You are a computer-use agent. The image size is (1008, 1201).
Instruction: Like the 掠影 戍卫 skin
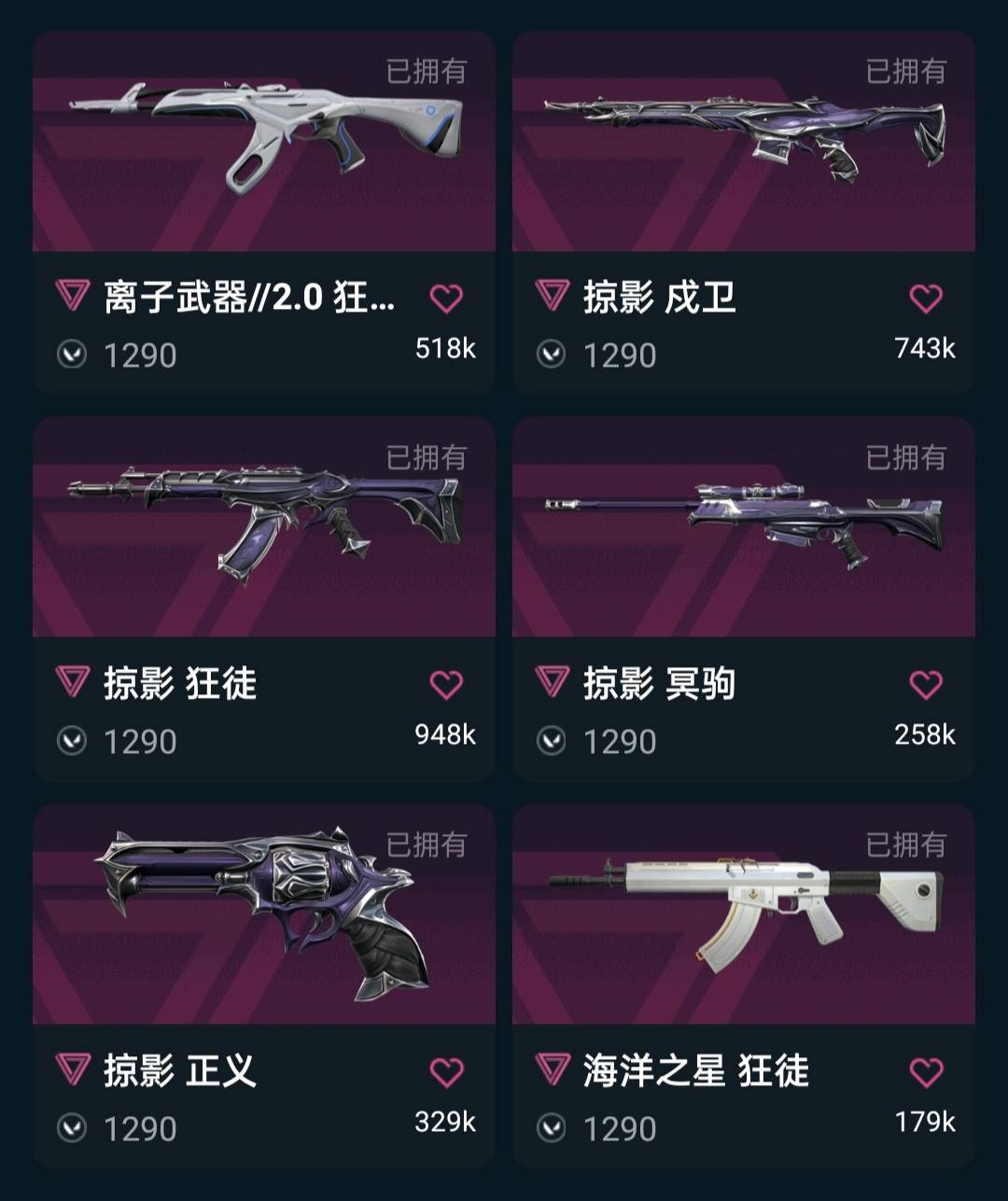pyautogui.click(x=926, y=299)
